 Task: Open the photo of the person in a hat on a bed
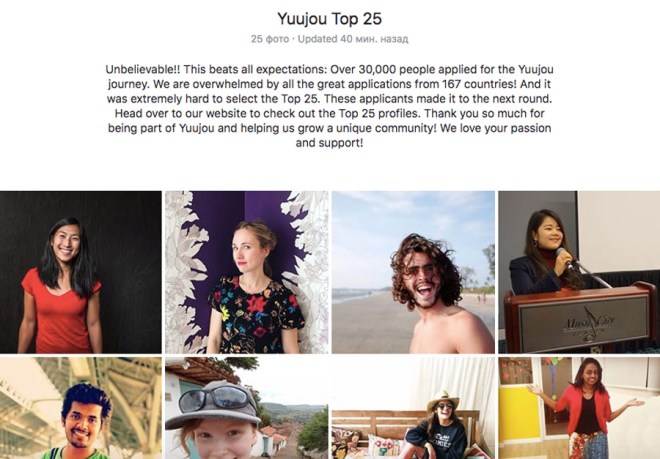coord(412,408)
